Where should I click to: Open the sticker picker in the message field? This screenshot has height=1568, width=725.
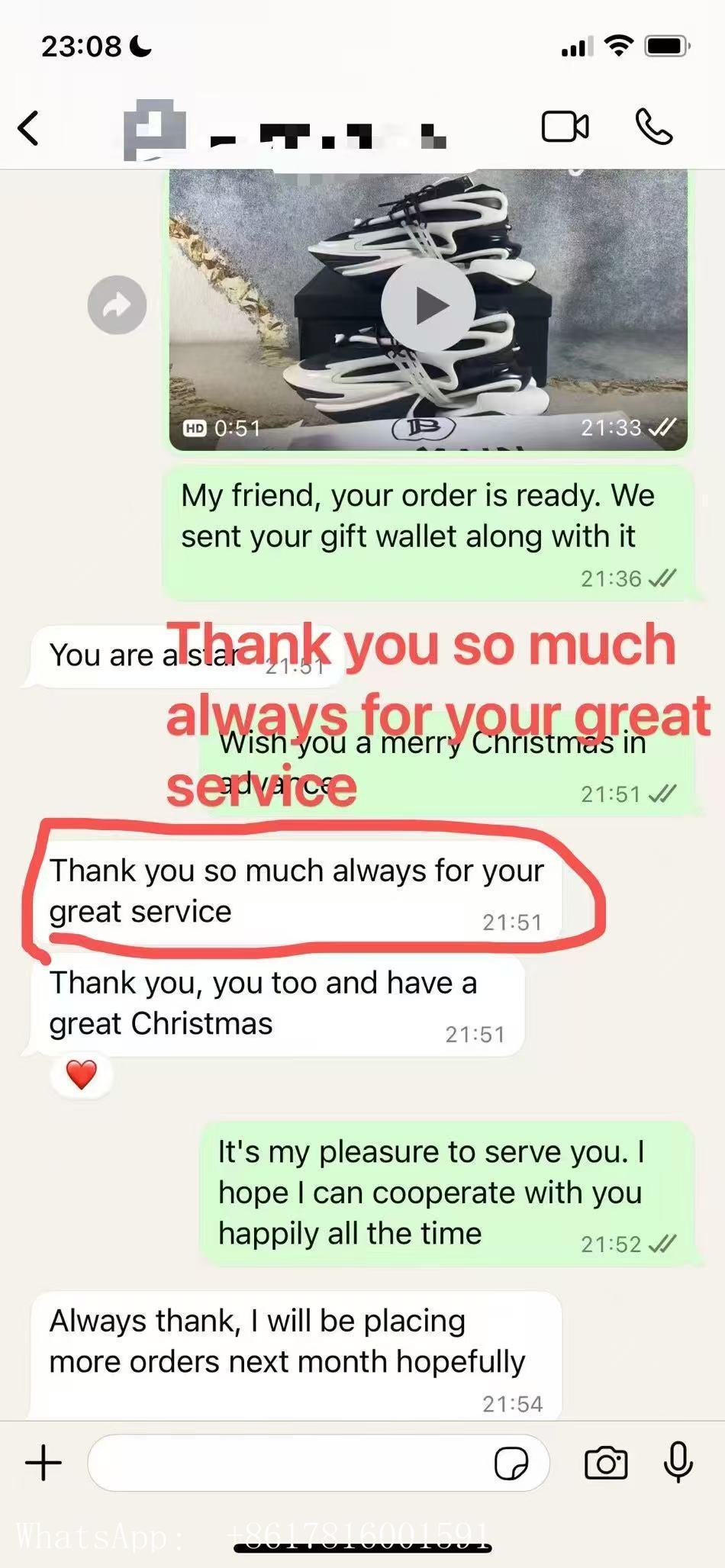click(x=511, y=1463)
